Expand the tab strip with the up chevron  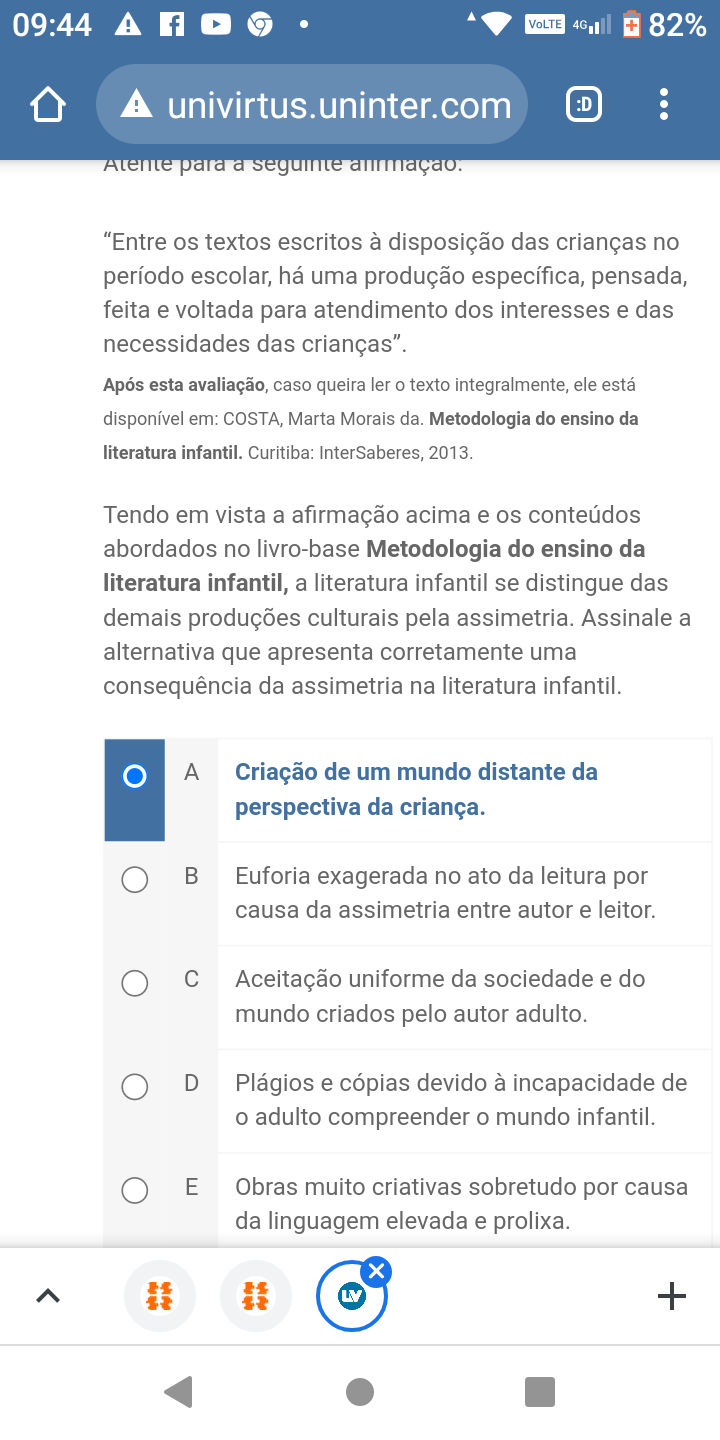pos(48,1296)
